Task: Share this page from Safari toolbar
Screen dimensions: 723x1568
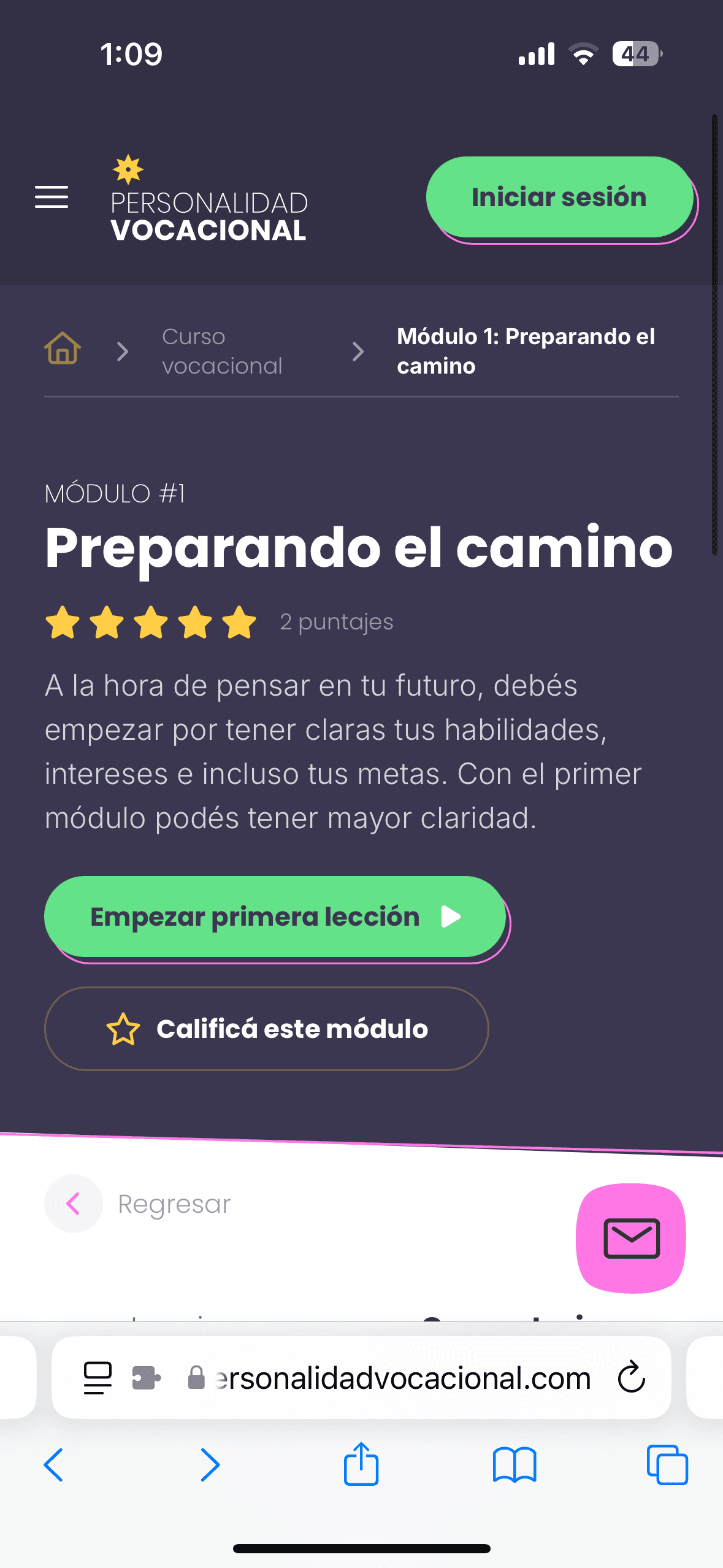Action: [x=361, y=1464]
